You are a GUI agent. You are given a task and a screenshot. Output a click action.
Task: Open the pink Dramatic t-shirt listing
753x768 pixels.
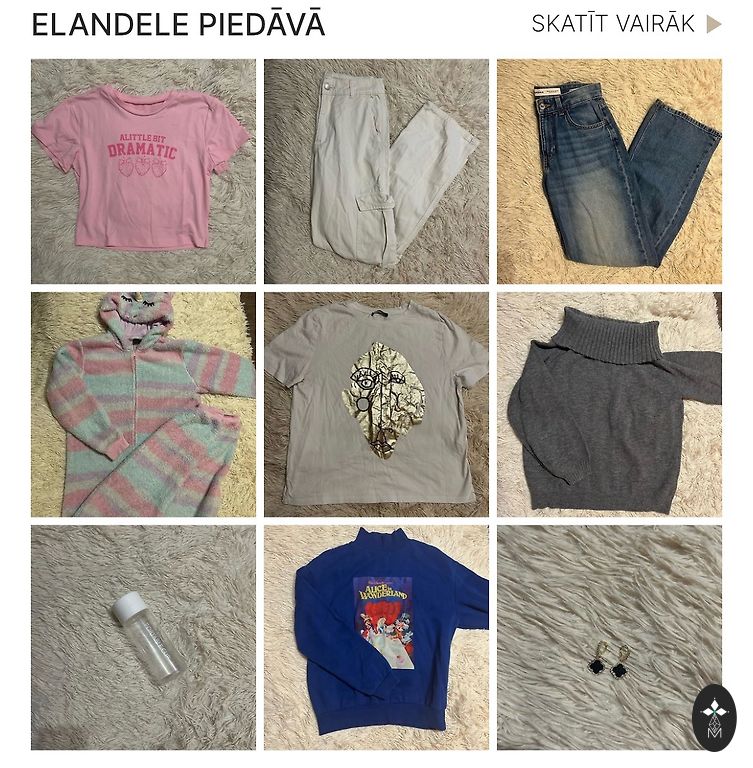coord(143,171)
